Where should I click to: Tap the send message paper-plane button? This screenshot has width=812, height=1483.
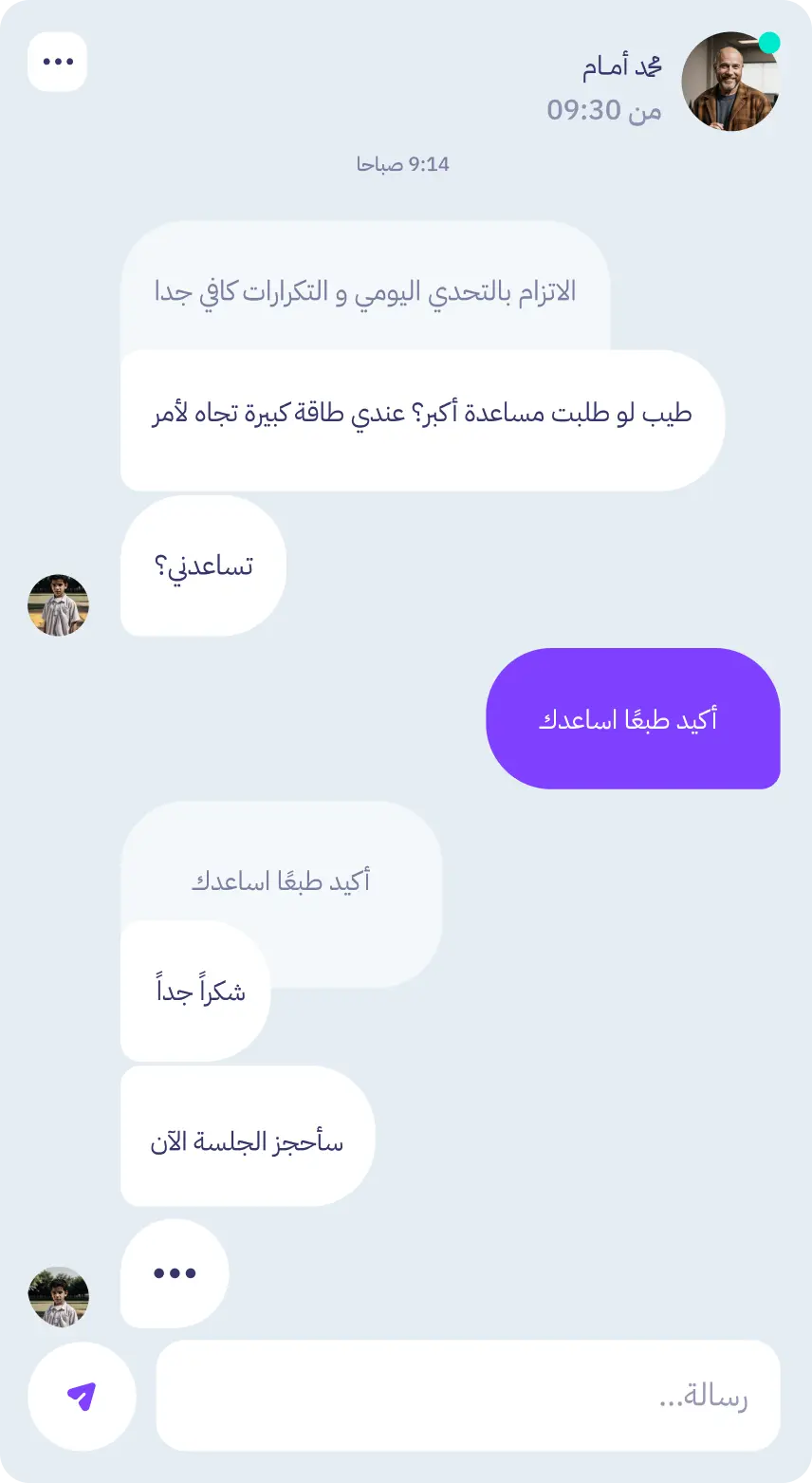(82, 1396)
